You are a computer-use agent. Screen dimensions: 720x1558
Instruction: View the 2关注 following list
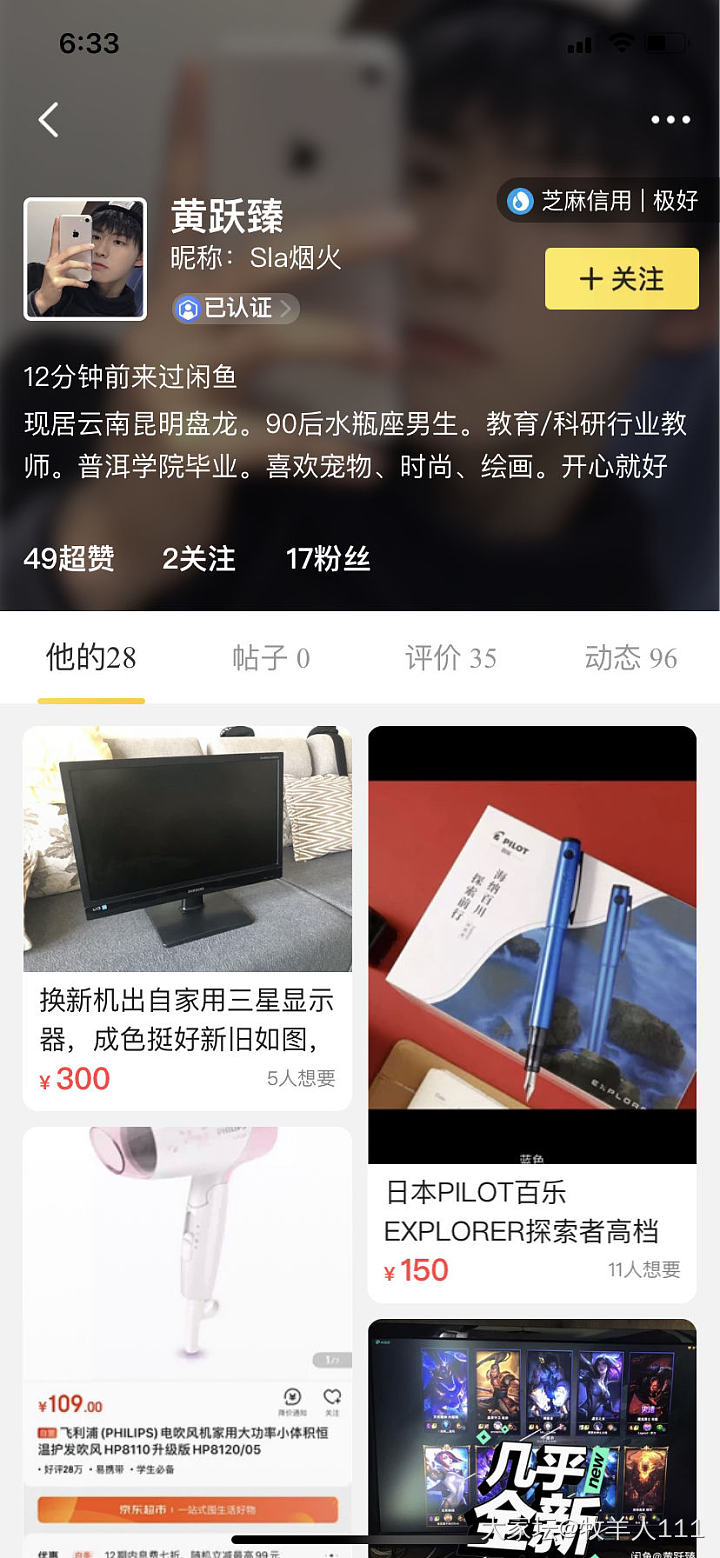[199, 559]
